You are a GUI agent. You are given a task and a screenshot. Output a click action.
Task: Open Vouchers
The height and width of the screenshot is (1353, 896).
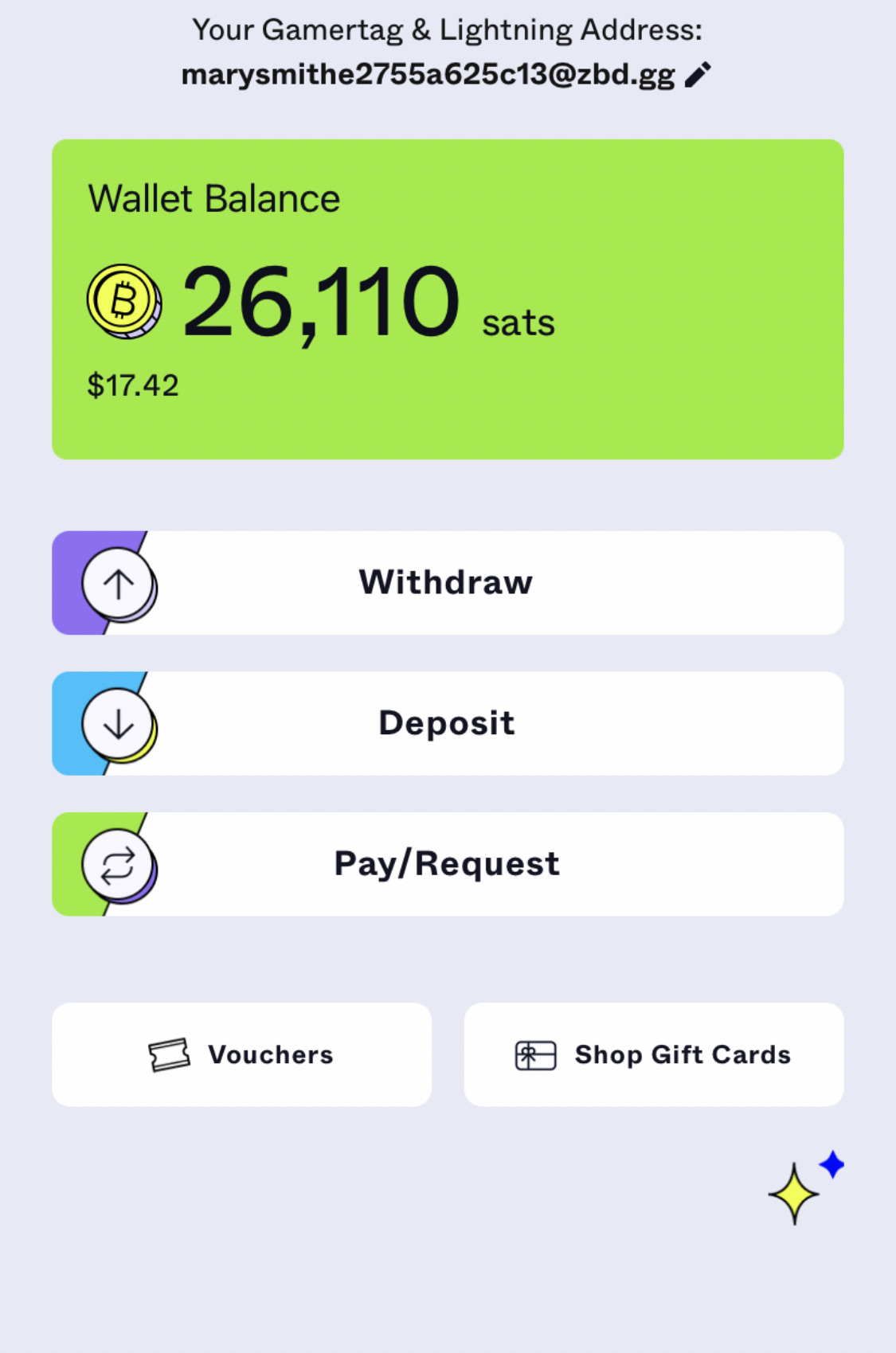pos(241,1054)
